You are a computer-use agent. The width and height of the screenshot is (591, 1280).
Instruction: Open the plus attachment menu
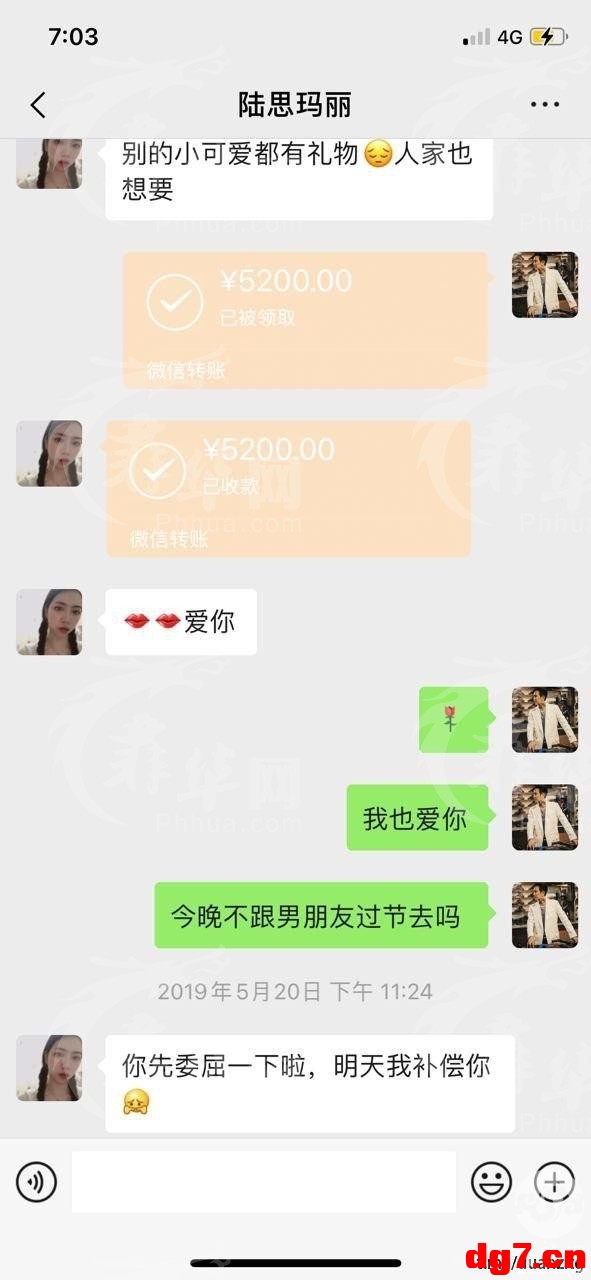coord(554,1183)
